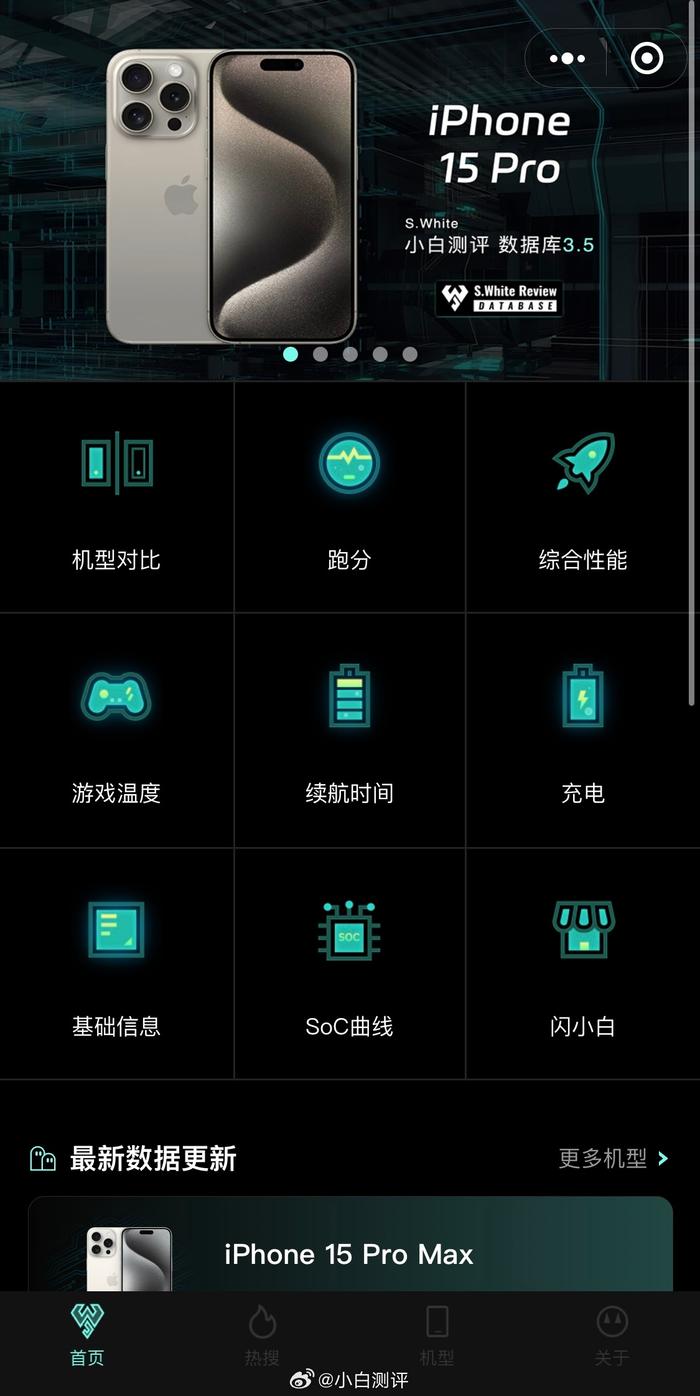Open the 充电 charging section

click(x=583, y=731)
